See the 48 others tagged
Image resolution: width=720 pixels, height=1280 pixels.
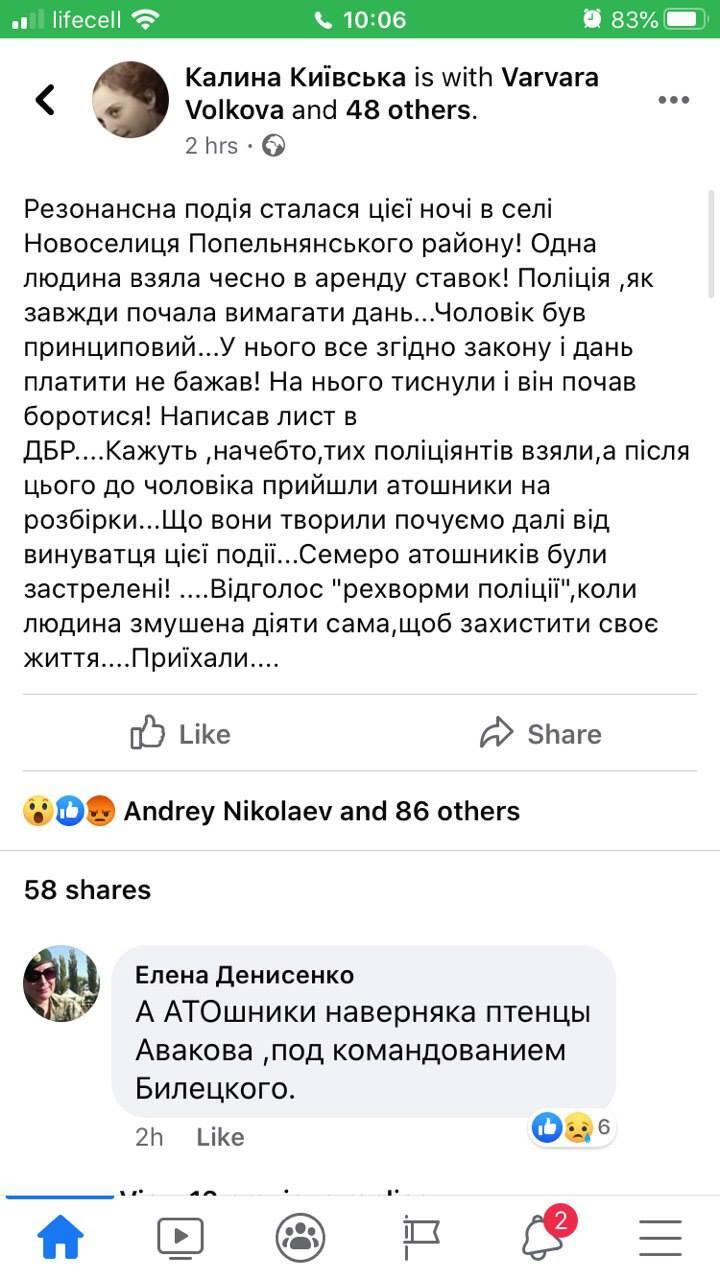point(408,110)
